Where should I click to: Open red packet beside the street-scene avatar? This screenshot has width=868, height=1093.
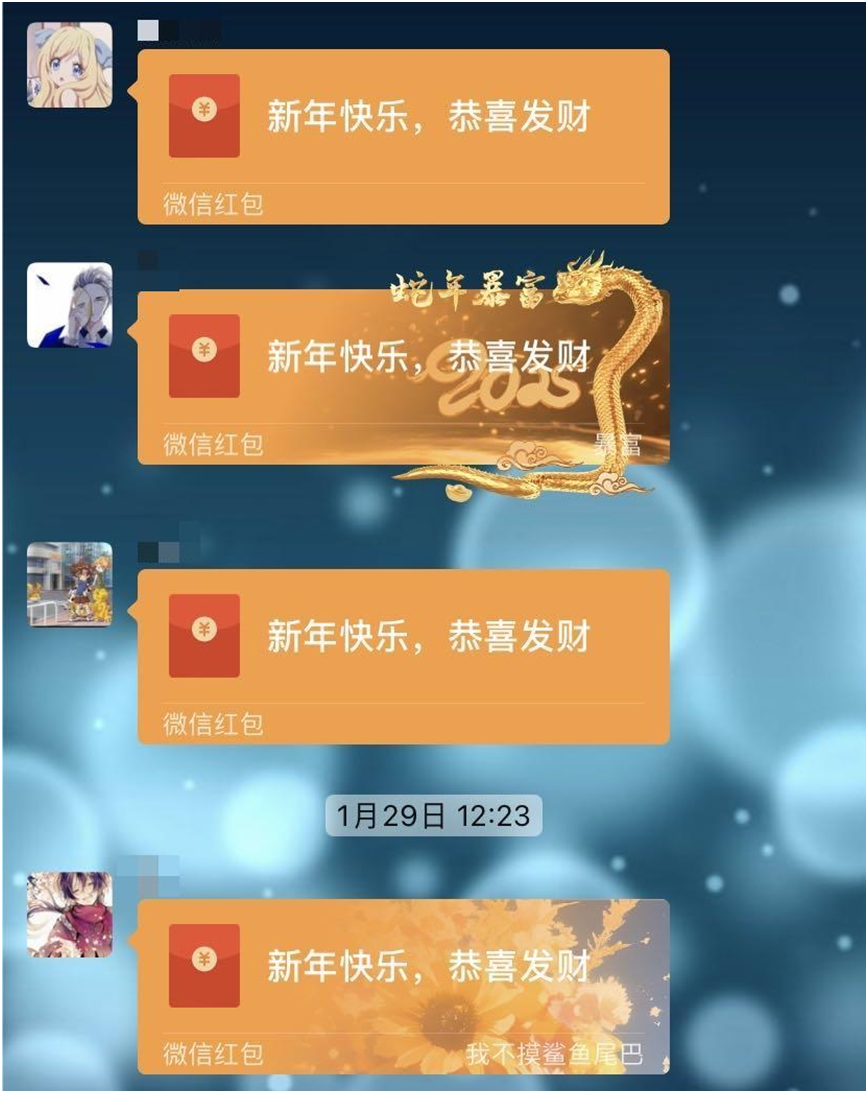[x=402, y=656]
